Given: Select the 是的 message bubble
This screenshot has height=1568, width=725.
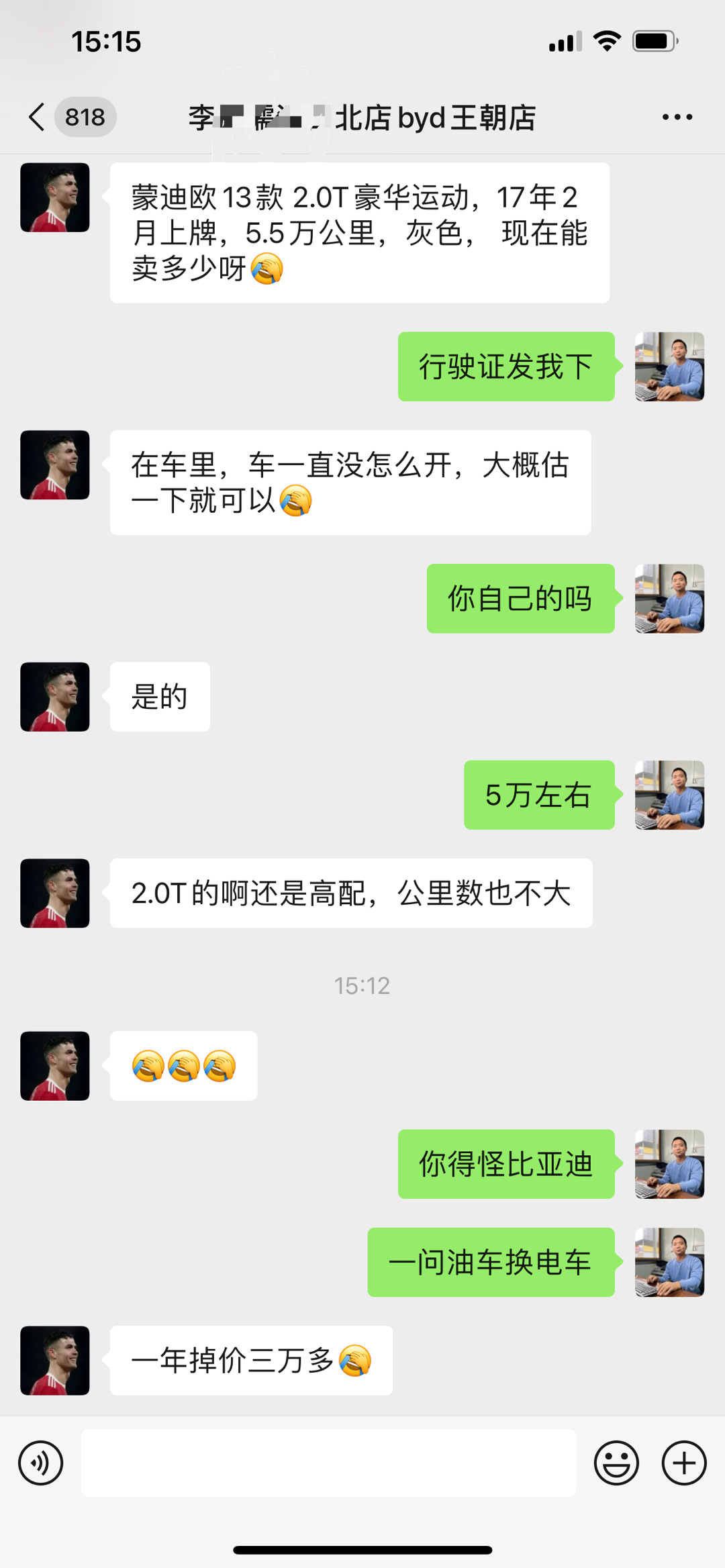Looking at the screenshot, I should pos(159,697).
